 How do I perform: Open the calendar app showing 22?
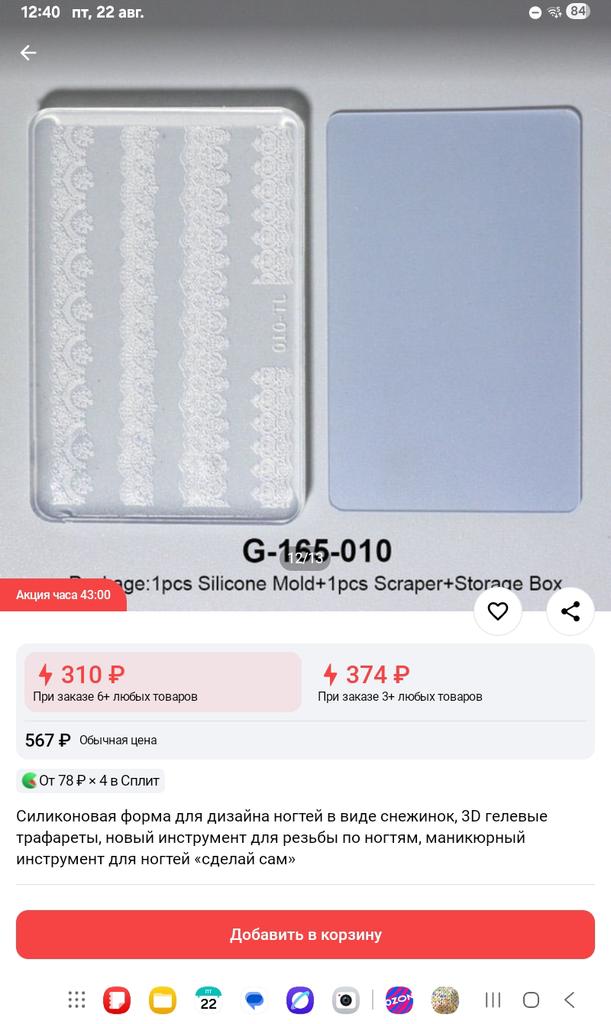tap(208, 999)
